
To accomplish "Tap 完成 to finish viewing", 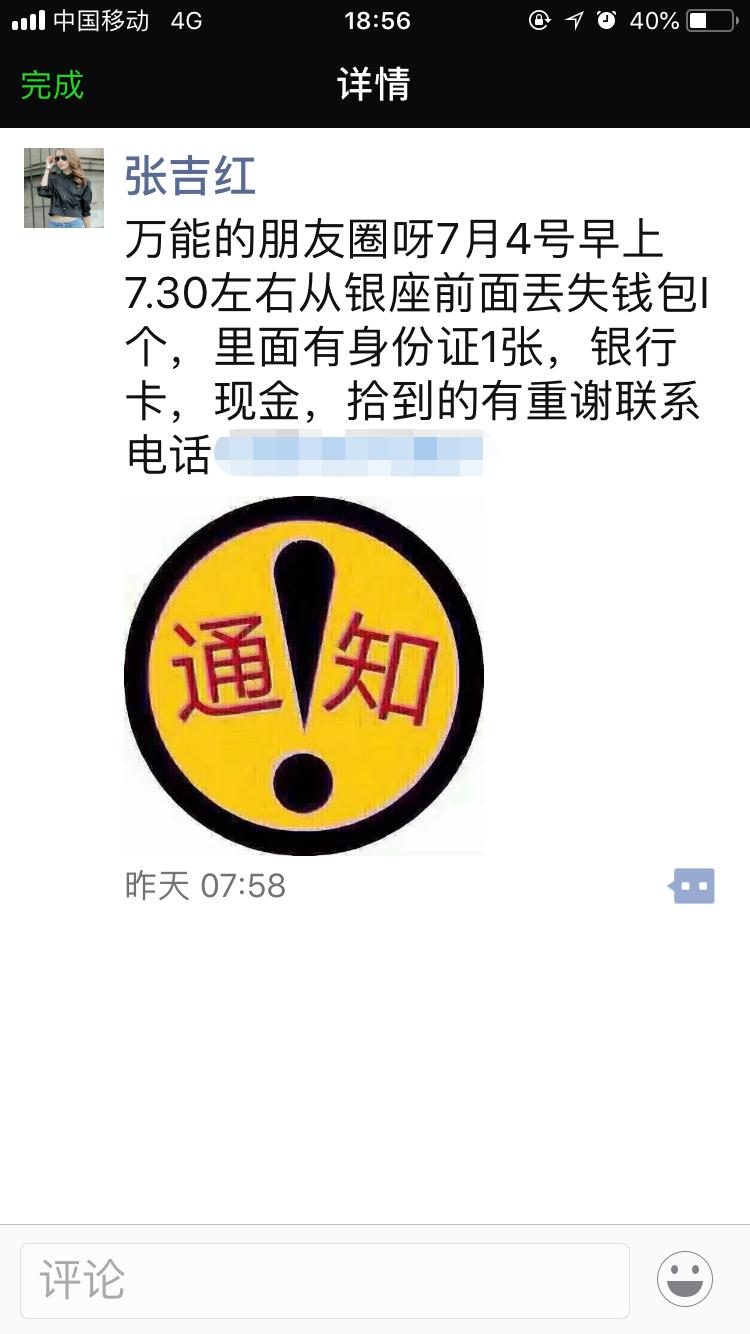I will click(x=52, y=86).
